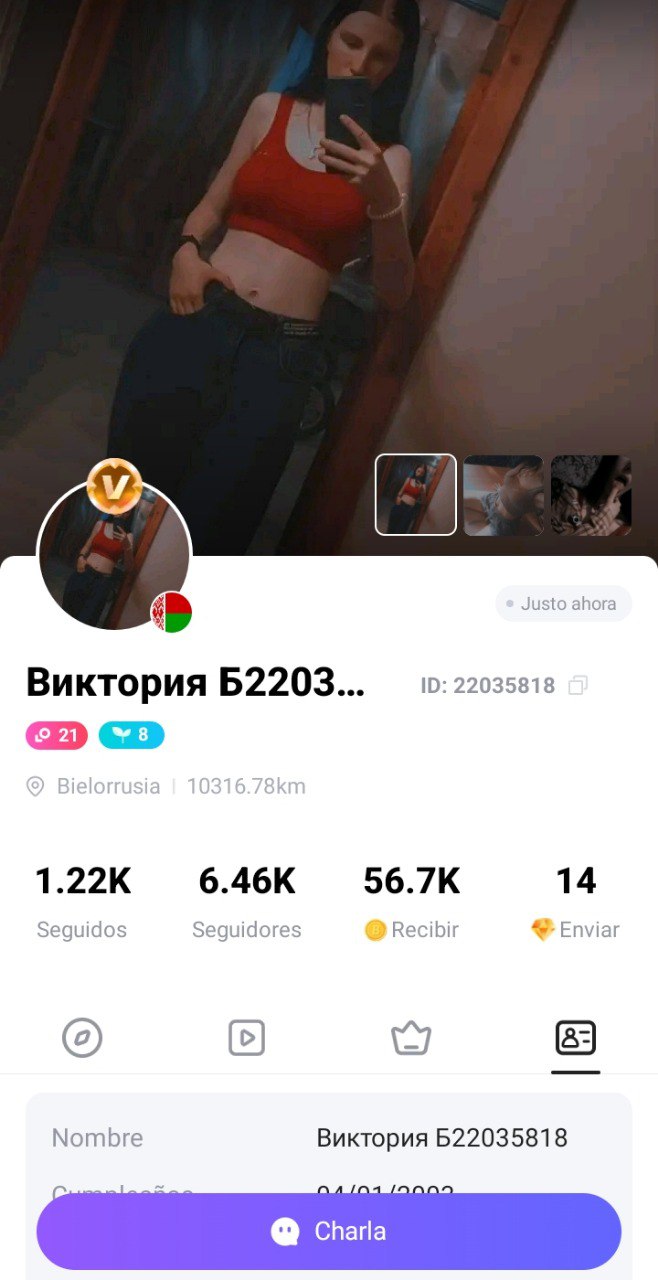Viewport: 658px width, 1280px height.
Task: View the second photo thumbnail in the gallery
Action: pyautogui.click(x=503, y=495)
